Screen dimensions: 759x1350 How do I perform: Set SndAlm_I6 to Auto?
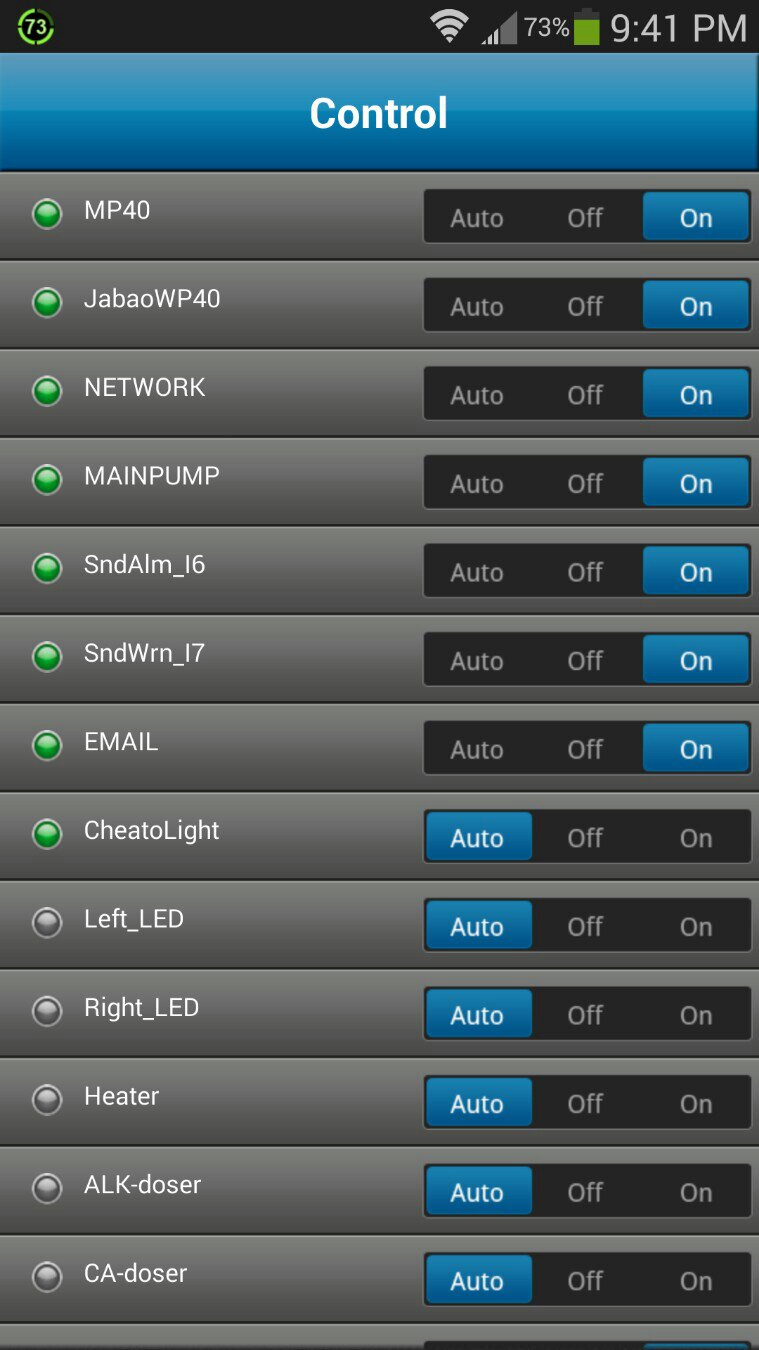[477, 572]
